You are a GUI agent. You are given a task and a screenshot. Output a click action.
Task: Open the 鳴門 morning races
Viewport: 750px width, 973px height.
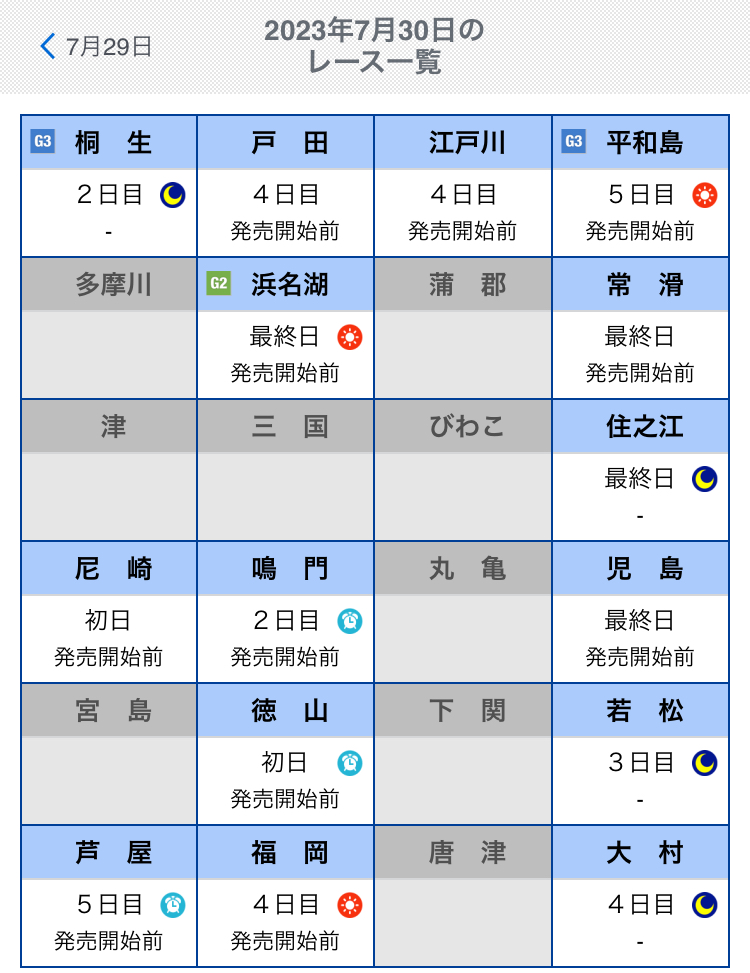[285, 612]
